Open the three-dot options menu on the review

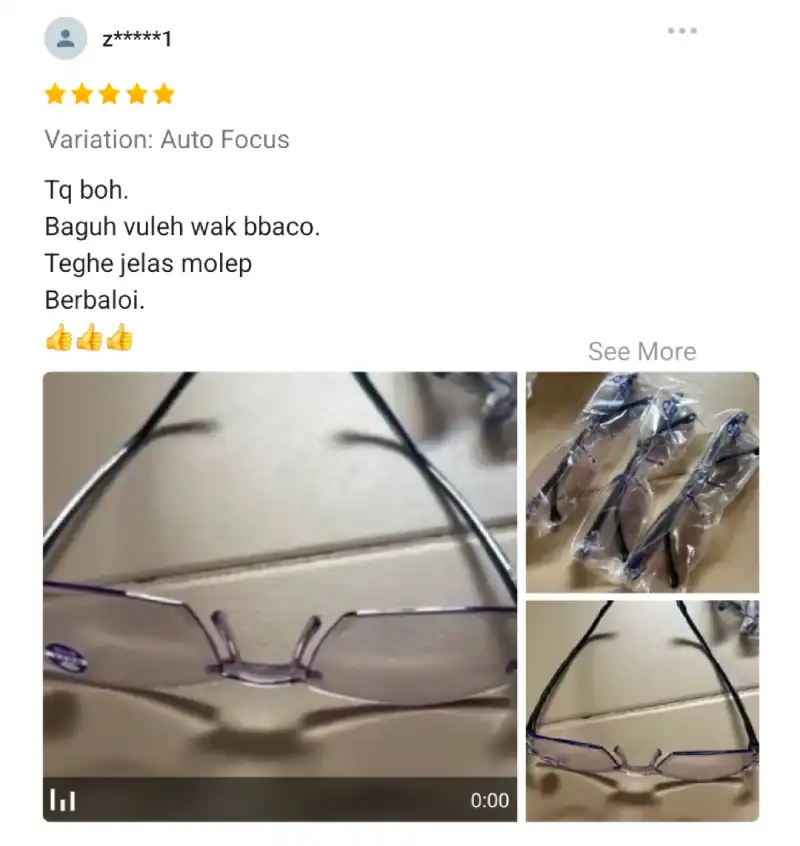click(x=682, y=31)
